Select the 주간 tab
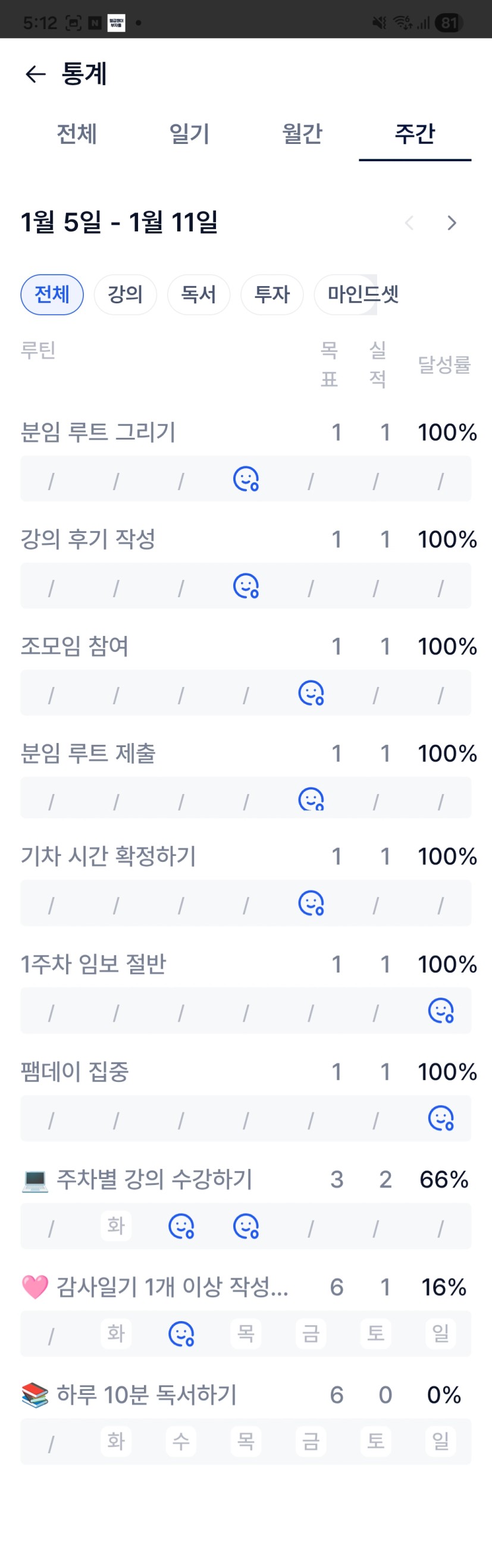 click(x=415, y=134)
